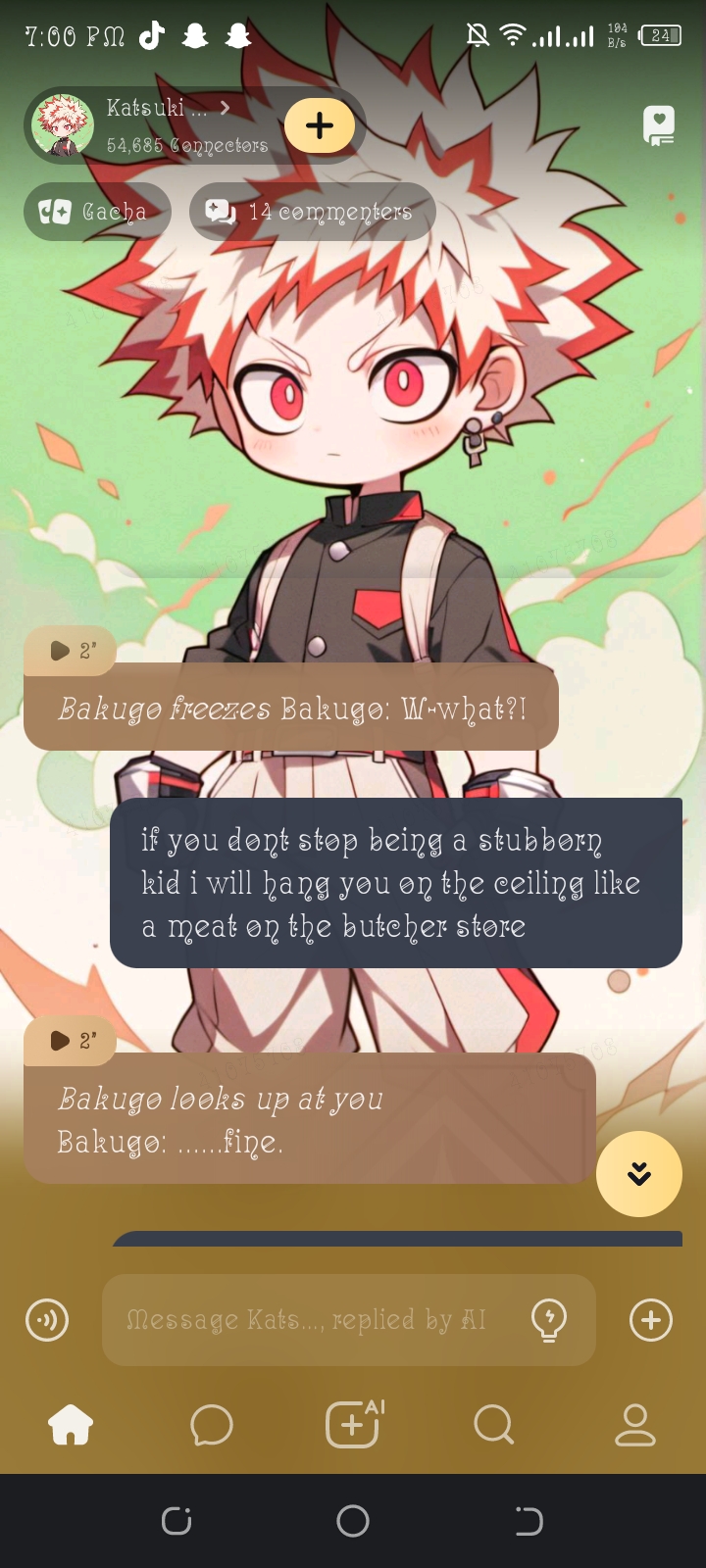This screenshot has height=1568, width=706.
Task: Go to the Home tab
Action: (x=71, y=1425)
